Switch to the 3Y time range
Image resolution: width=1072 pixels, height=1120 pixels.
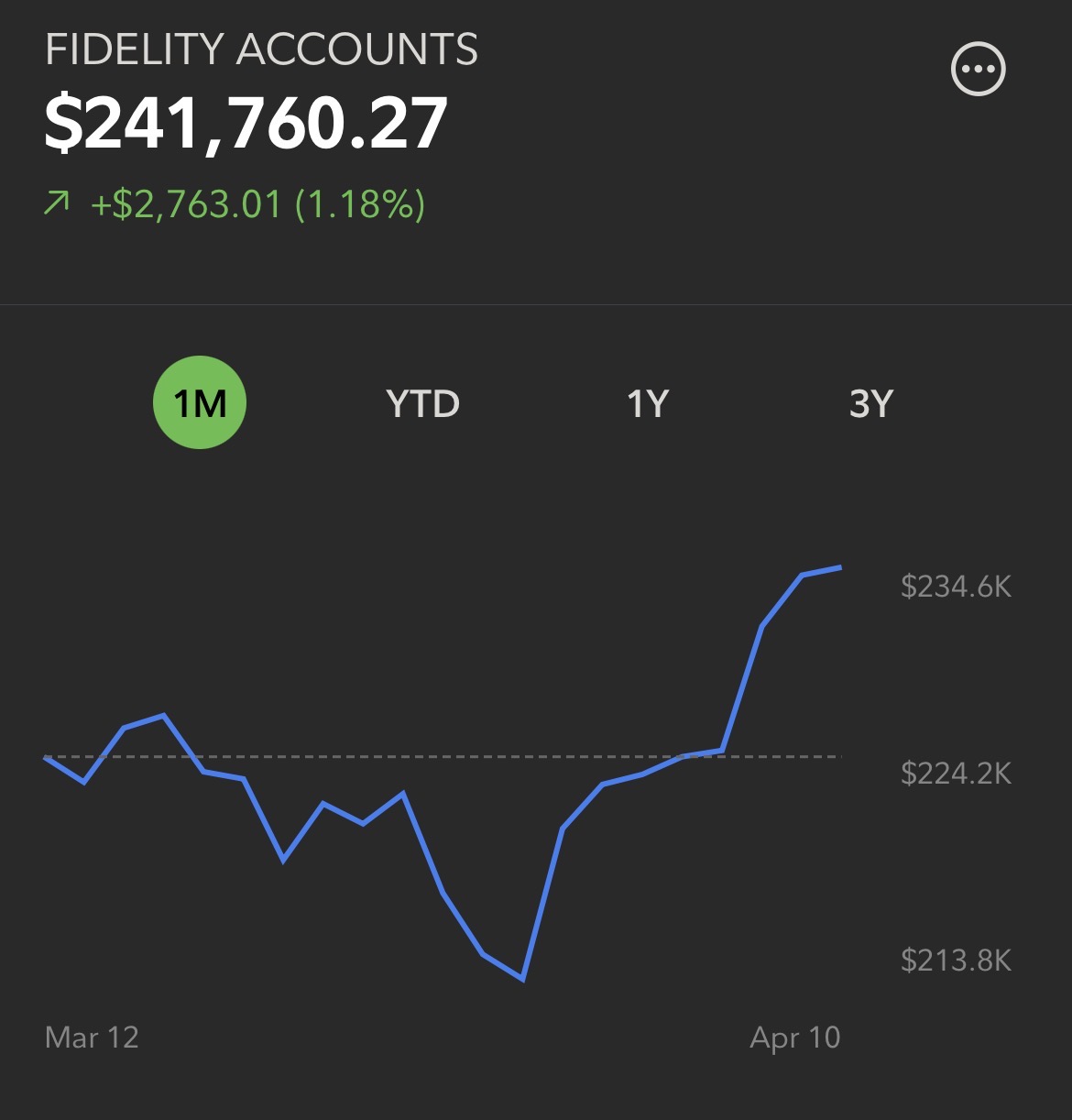[x=870, y=403]
